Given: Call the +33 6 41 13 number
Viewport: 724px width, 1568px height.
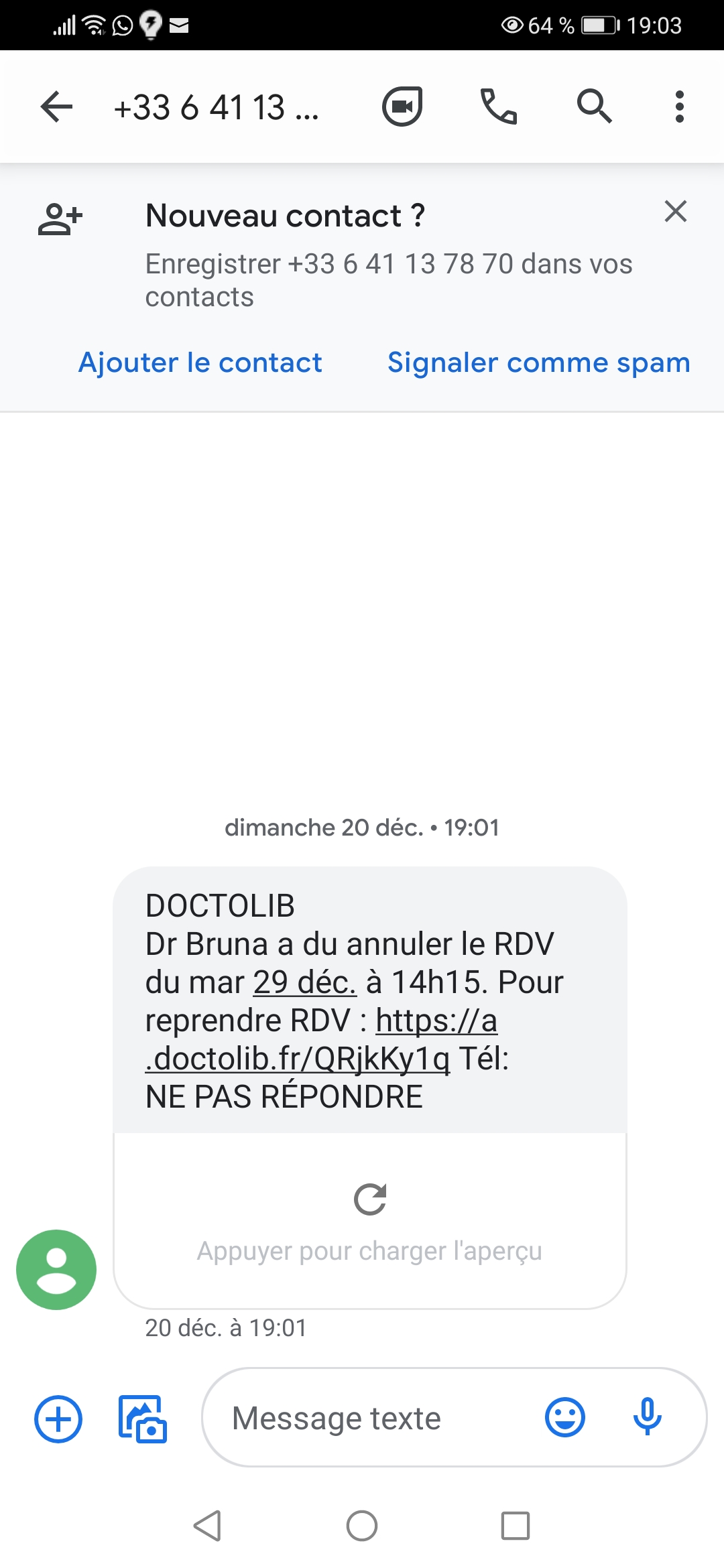Looking at the screenshot, I should click(499, 107).
